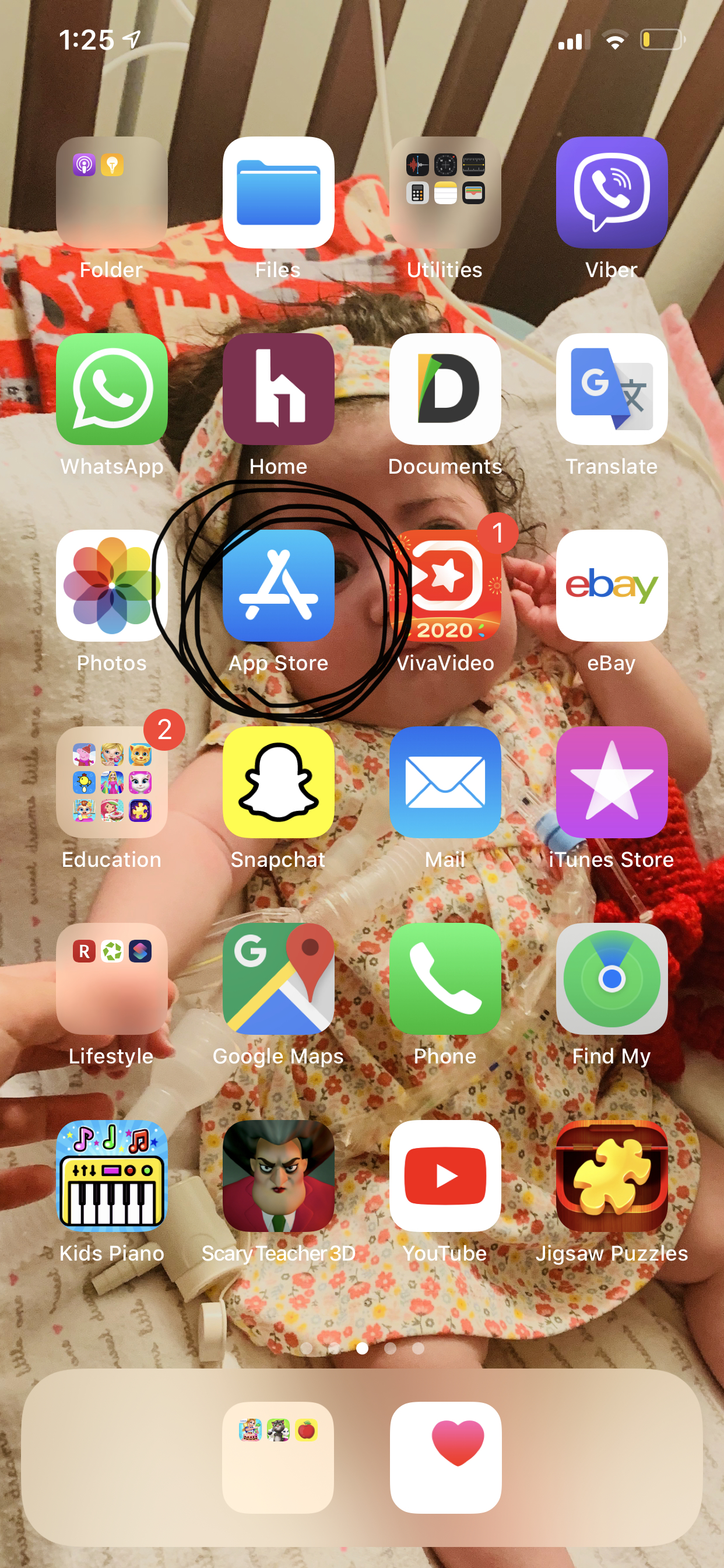The width and height of the screenshot is (724, 1568).
Task: Open the Health app in the dock
Action: 445,1457
